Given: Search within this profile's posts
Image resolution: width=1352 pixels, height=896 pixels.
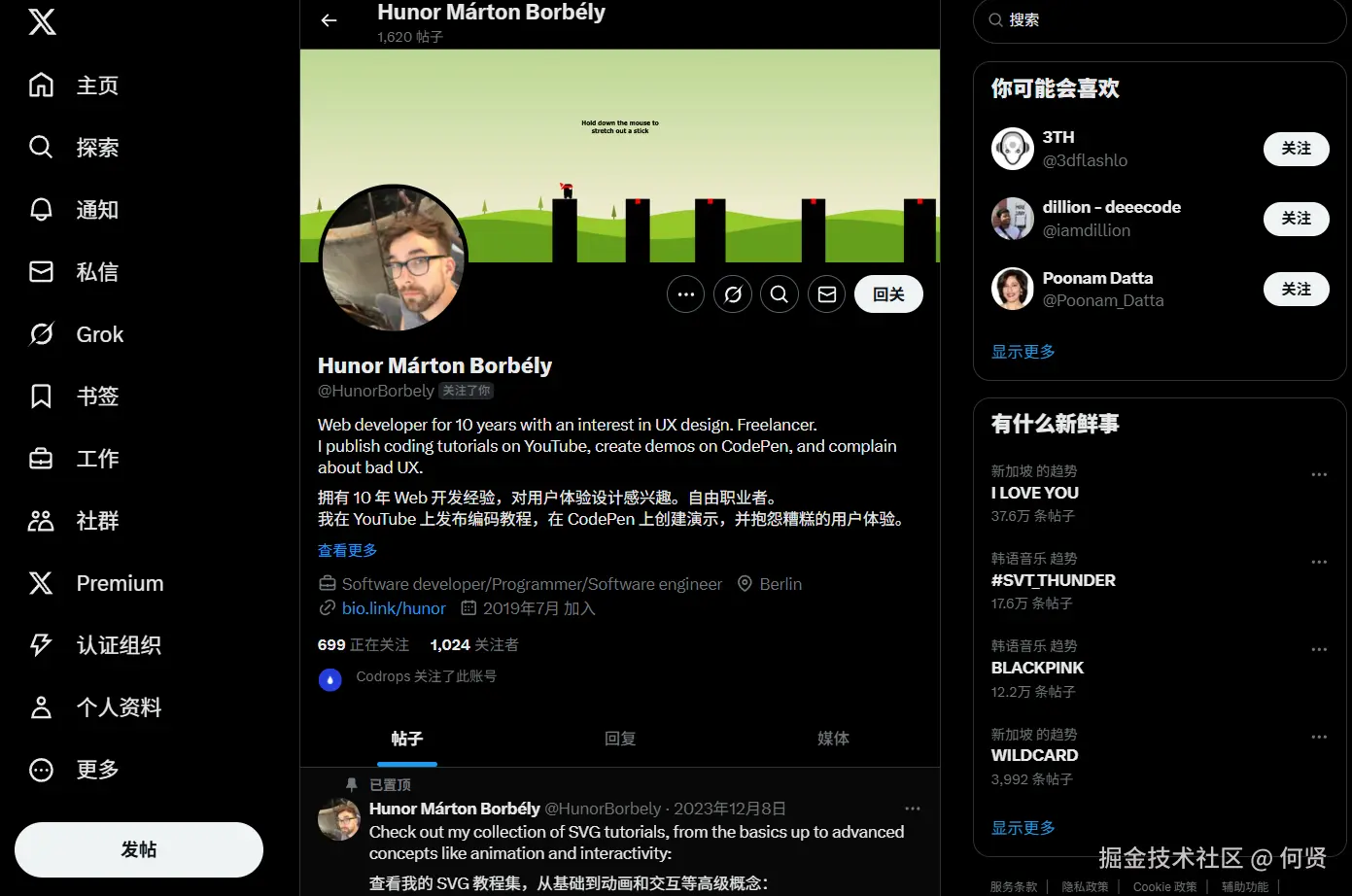Looking at the screenshot, I should 780,294.
